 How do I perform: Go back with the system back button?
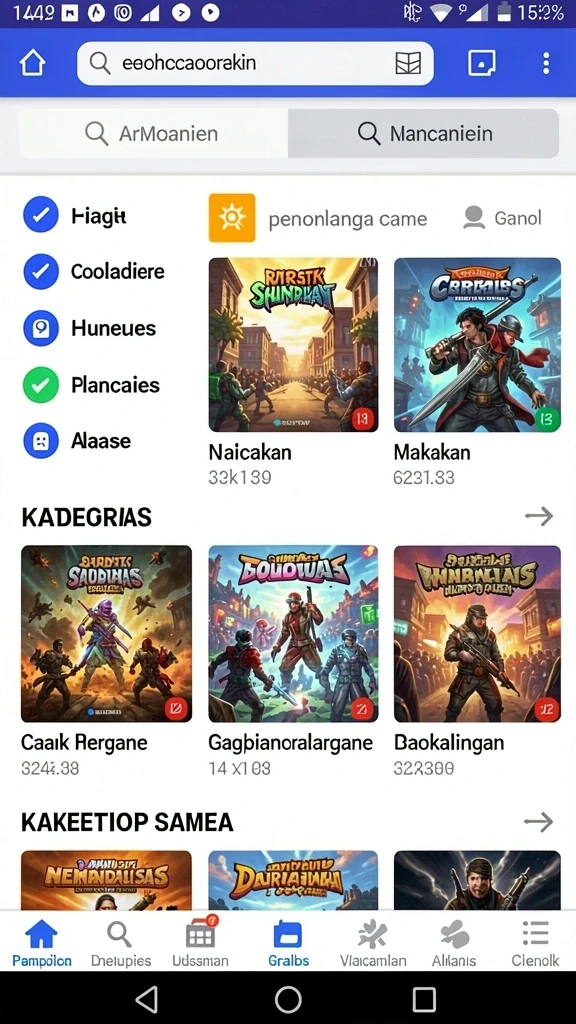[x=146, y=999]
